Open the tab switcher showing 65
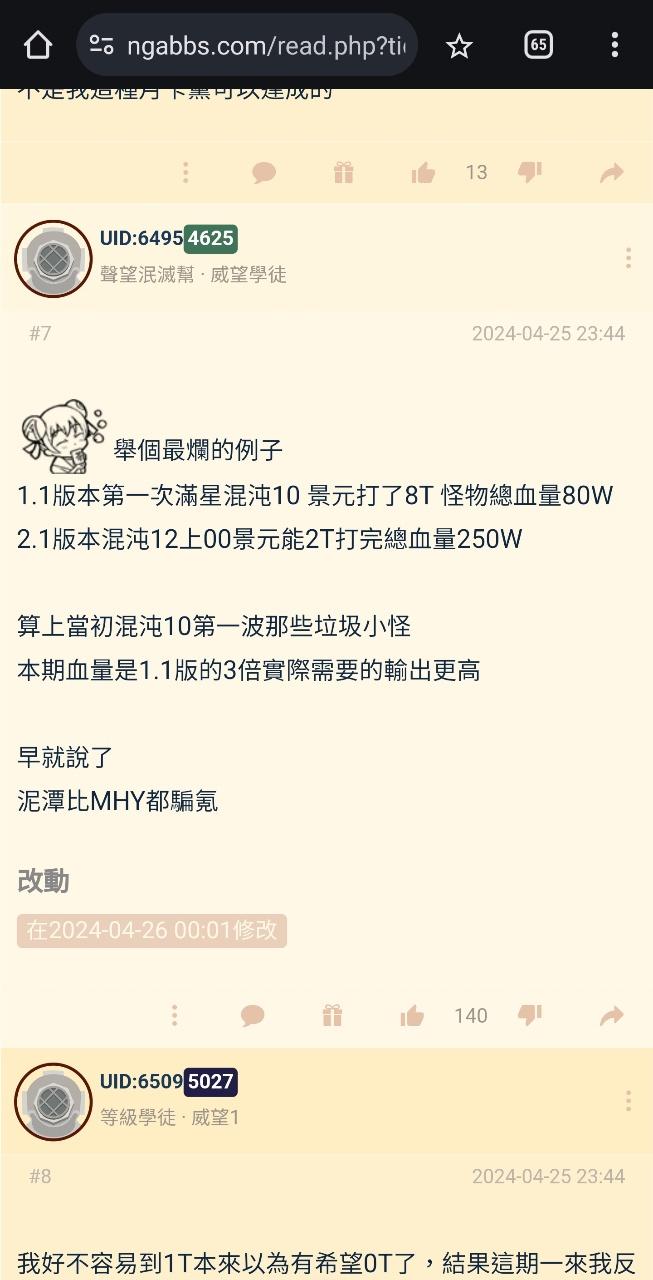The image size is (653, 1280). (538, 45)
